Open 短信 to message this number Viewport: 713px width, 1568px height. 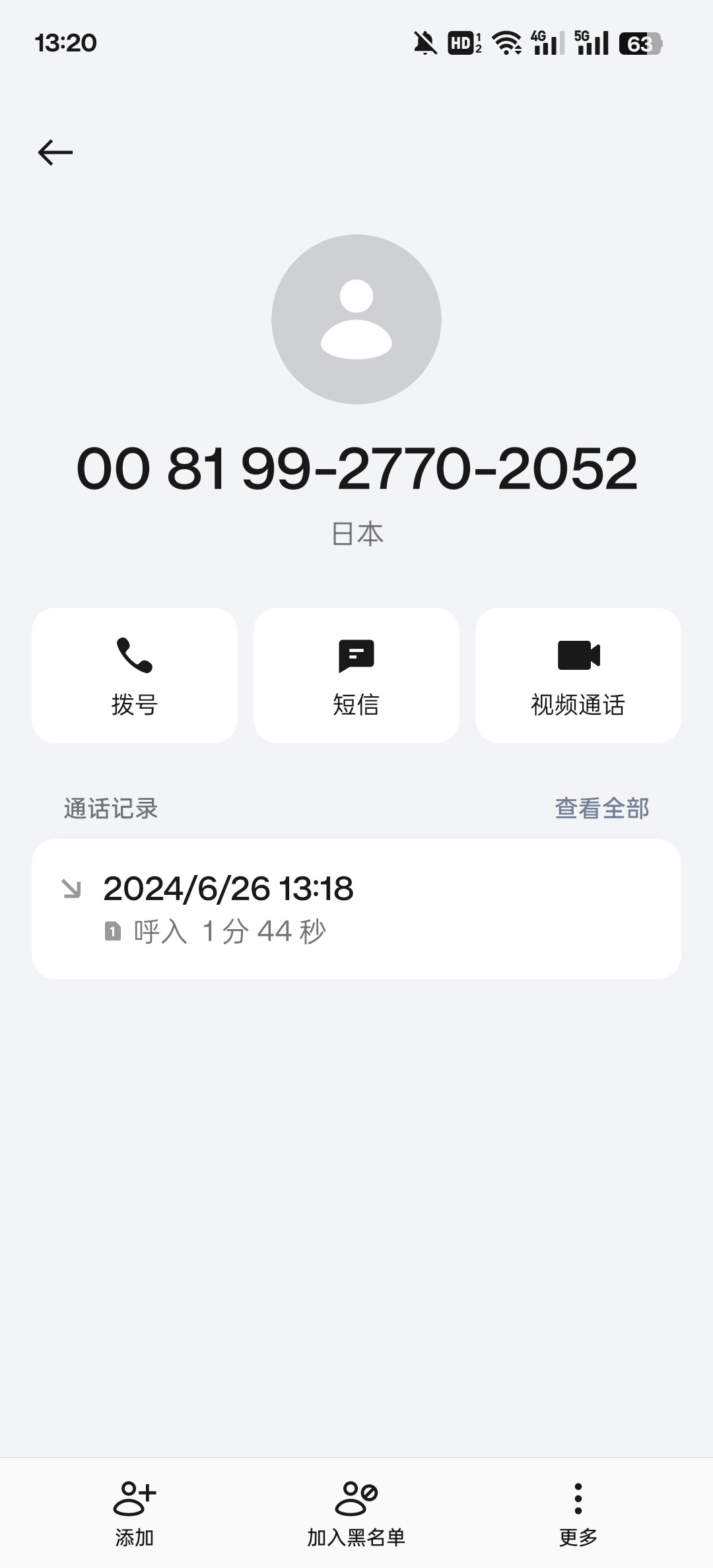tap(356, 675)
